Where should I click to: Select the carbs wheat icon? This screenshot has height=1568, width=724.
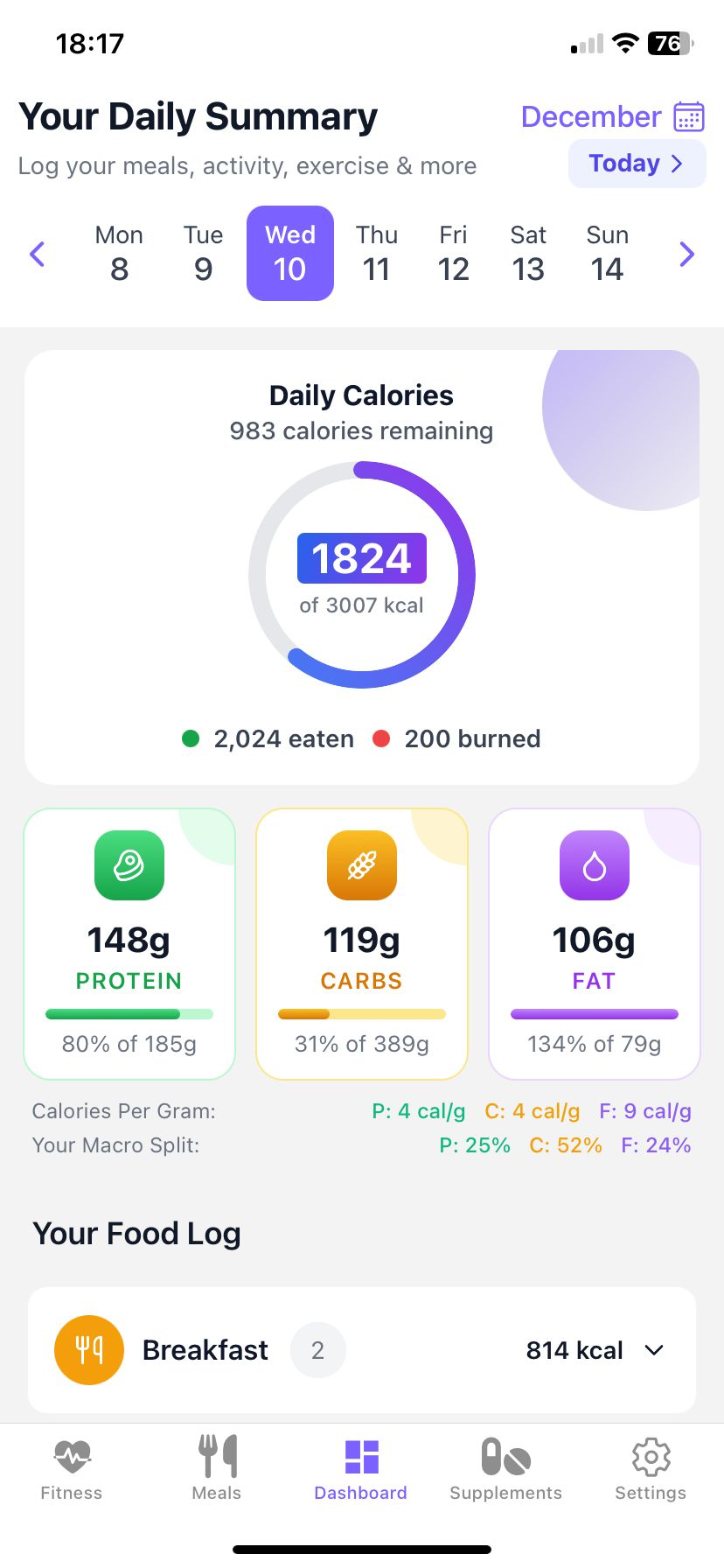[361, 865]
